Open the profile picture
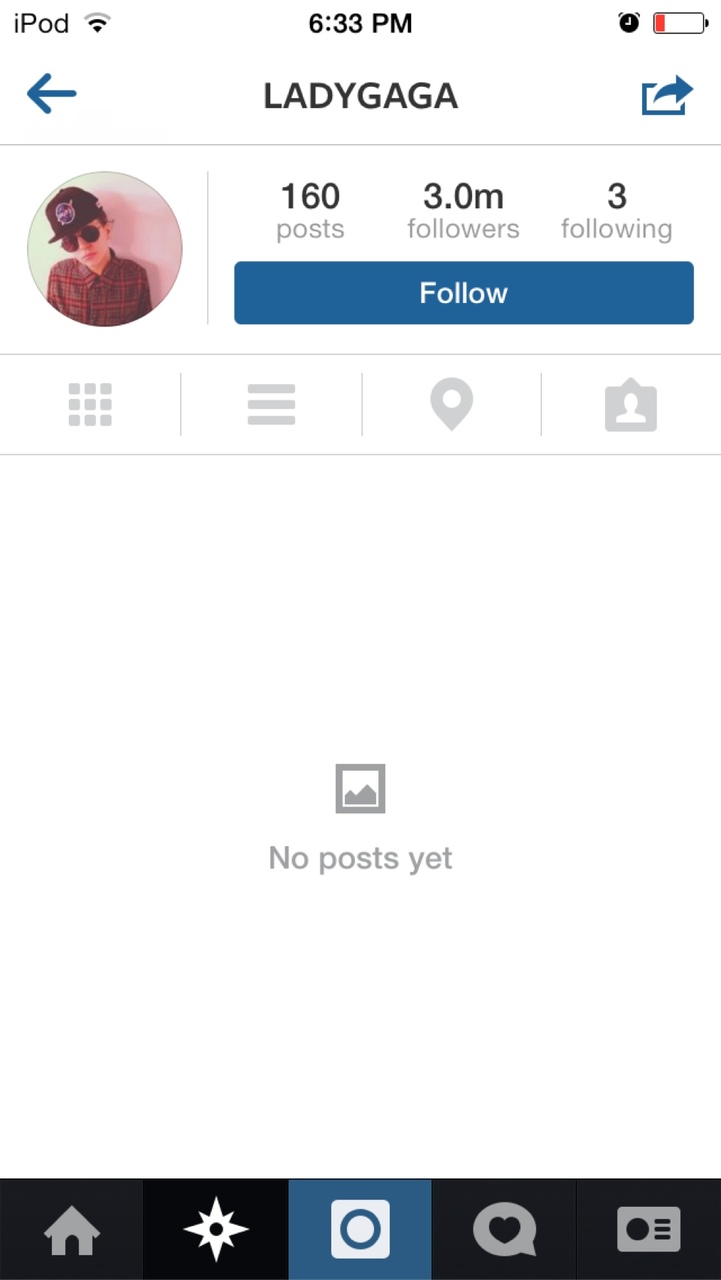The height and width of the screenshot is (1280, 721). (x=105, y=249)
